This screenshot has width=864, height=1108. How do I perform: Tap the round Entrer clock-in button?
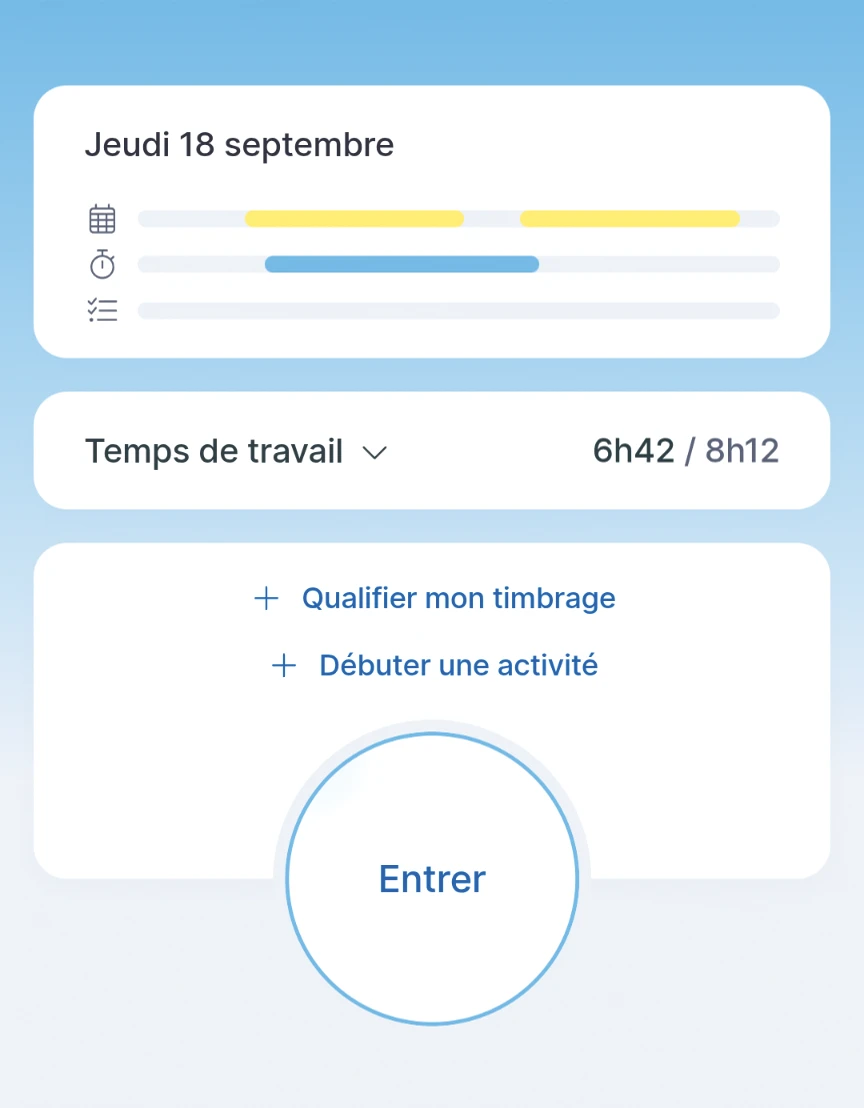(x=432, y=879)
